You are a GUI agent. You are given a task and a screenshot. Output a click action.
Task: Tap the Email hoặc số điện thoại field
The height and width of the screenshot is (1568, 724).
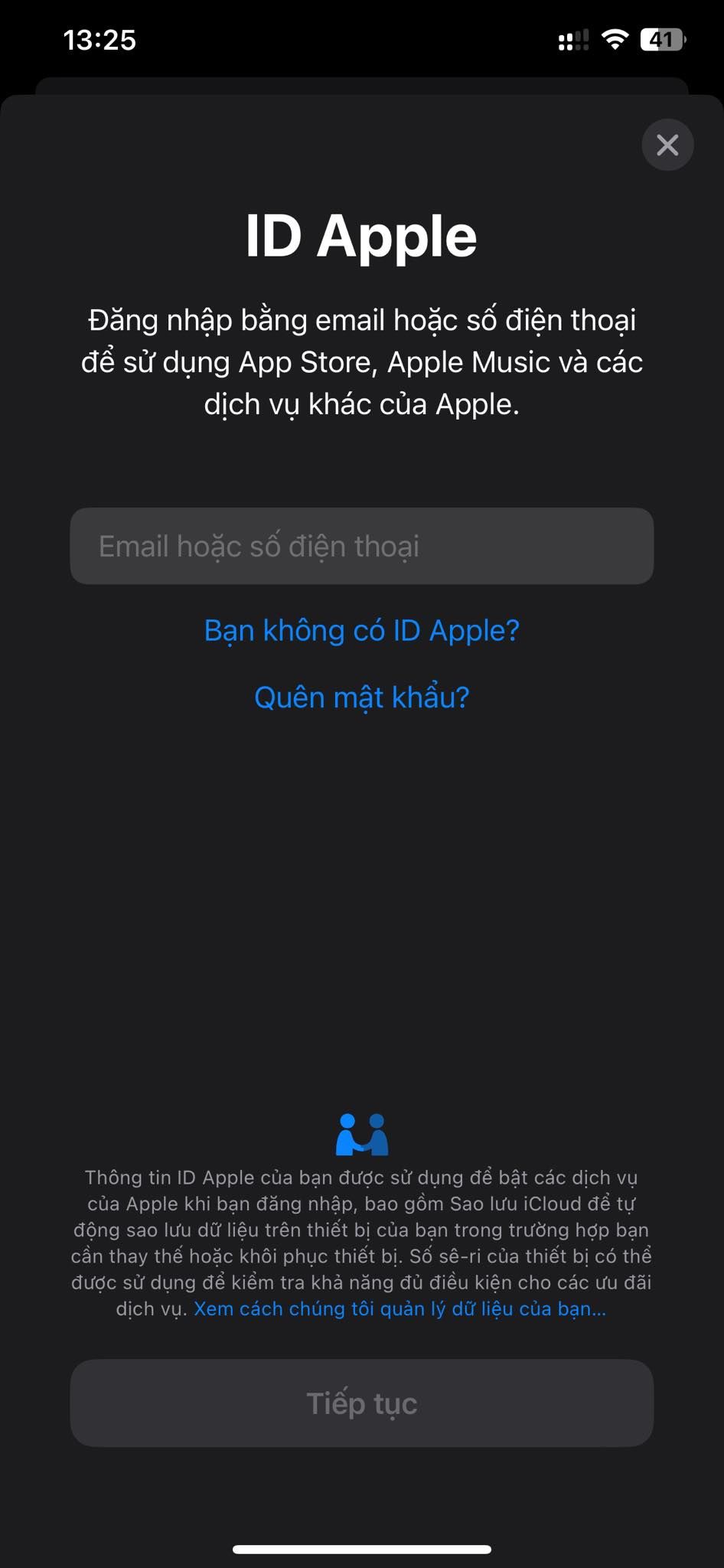click(x=362, y=546)
